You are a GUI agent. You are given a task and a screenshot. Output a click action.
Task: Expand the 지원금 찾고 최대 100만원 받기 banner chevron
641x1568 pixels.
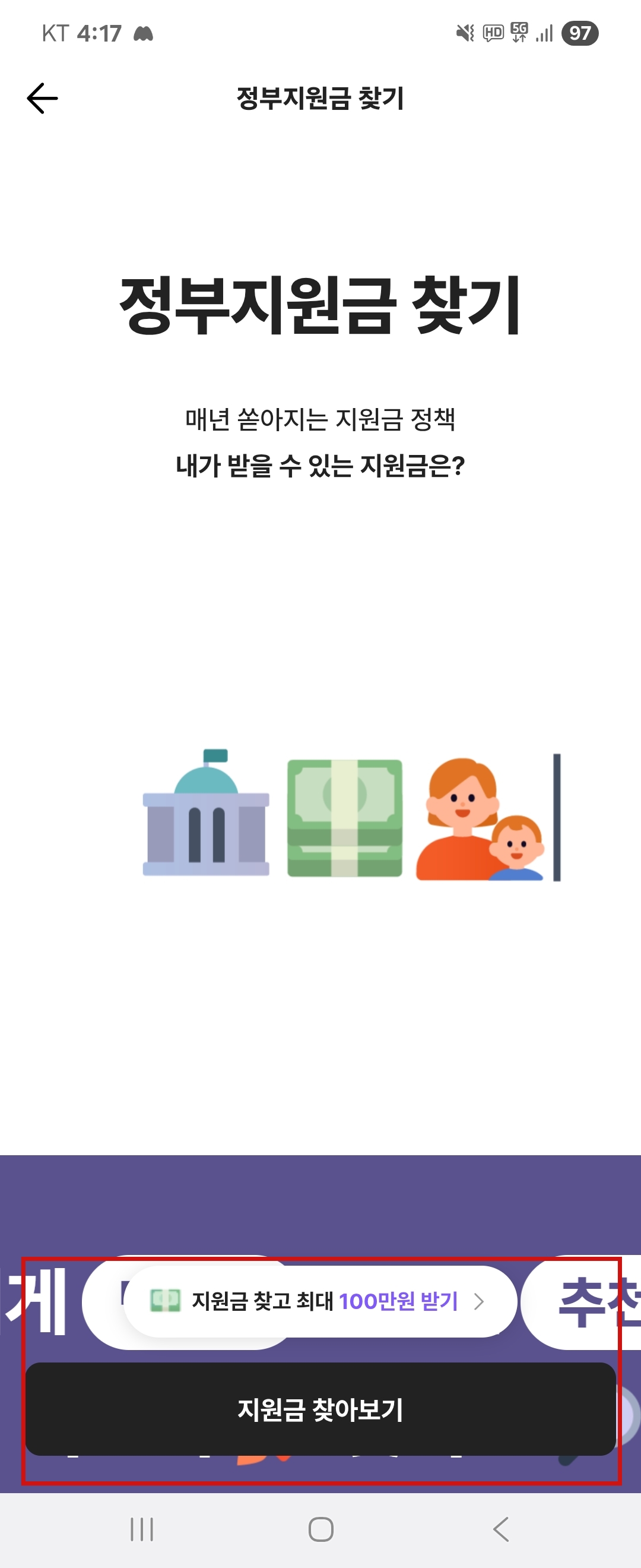pyautogui.click(x=480, y=1300)
